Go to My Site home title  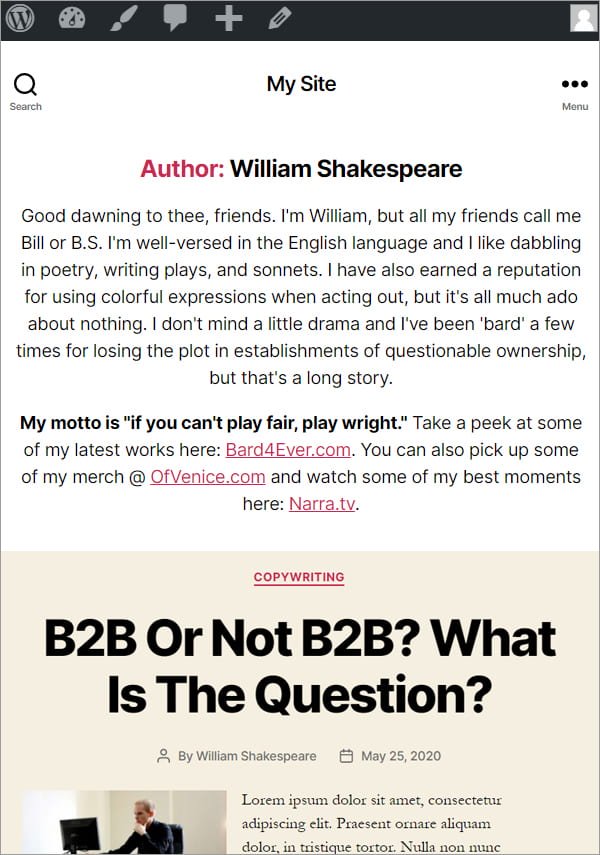tap(301, 84)
